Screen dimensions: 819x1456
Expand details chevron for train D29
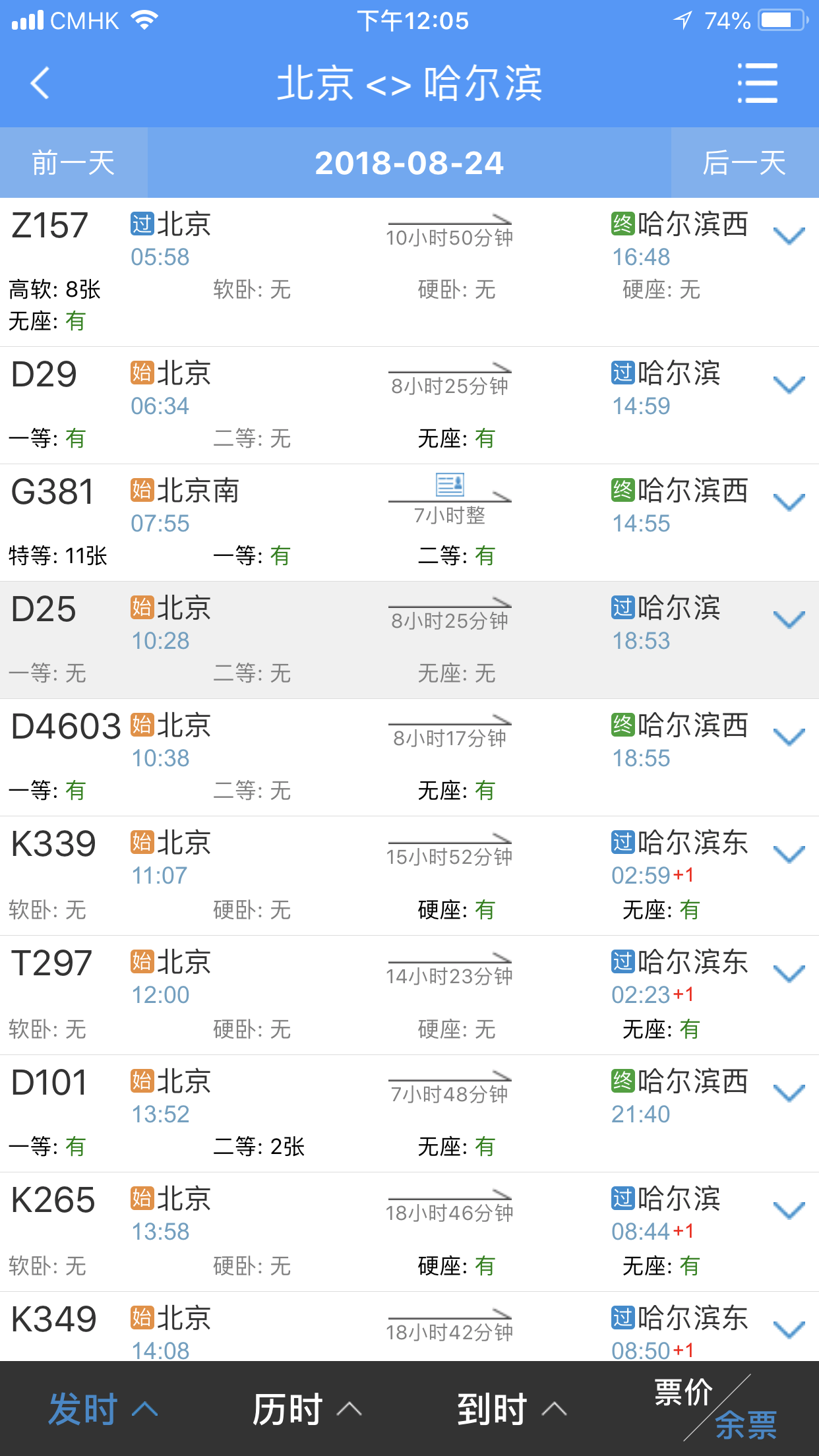789,384
